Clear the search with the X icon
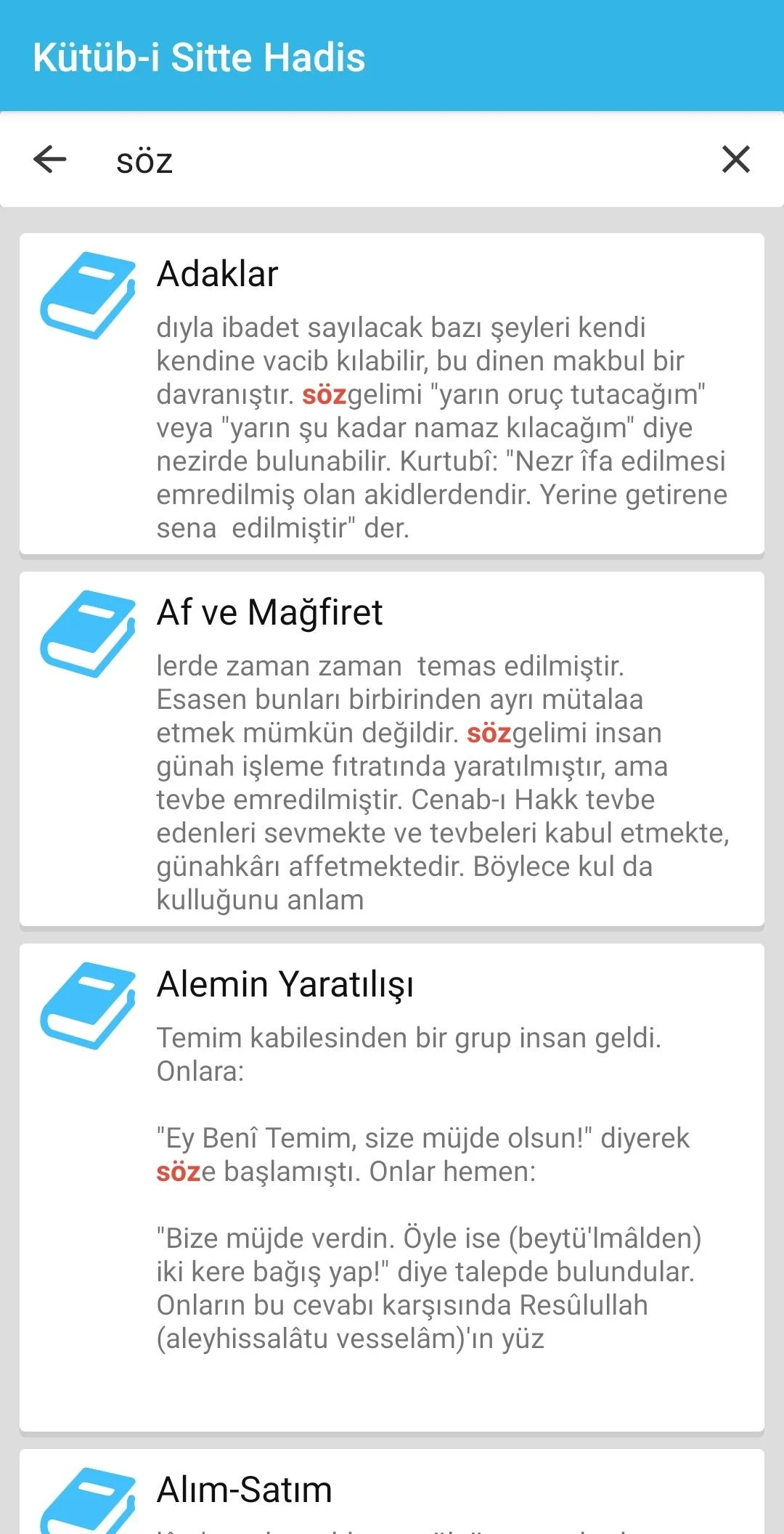Viewport: 784px width, 1534px height. pos(736,160)
